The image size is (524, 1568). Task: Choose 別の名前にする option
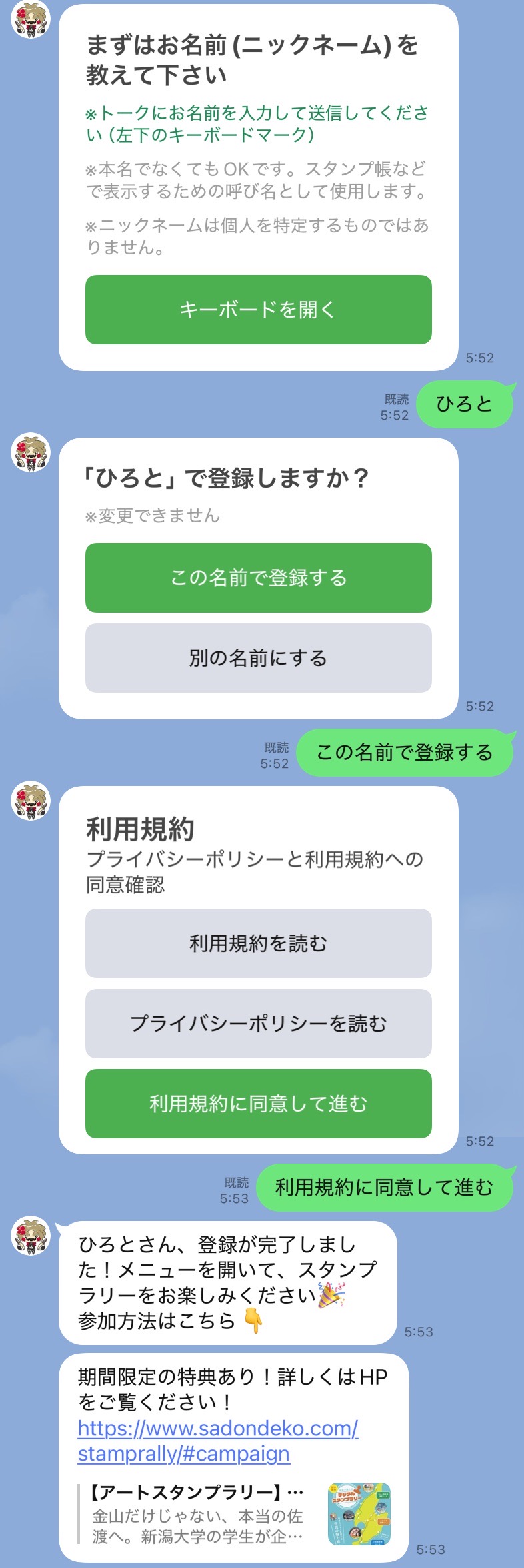(258, 658)
